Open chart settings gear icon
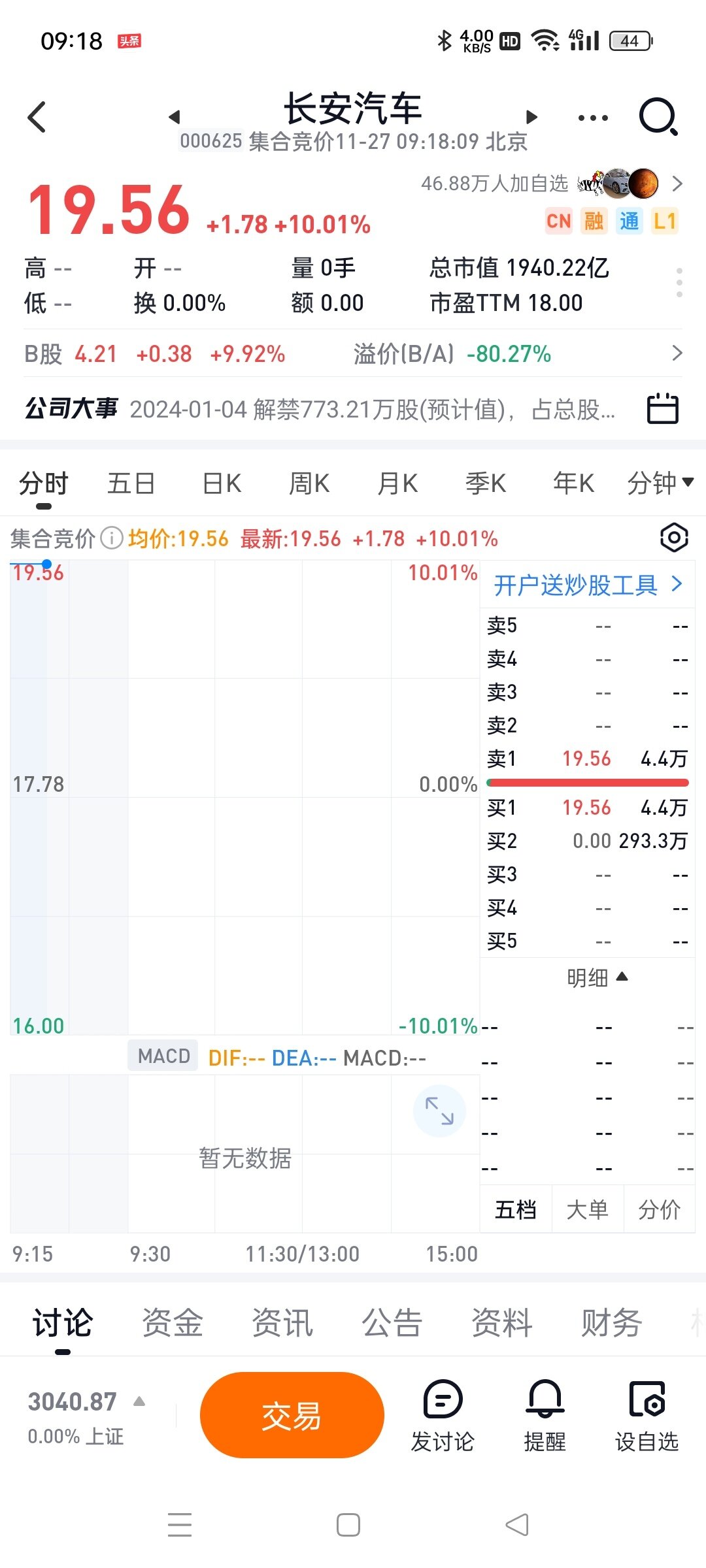 coord(674,538)
